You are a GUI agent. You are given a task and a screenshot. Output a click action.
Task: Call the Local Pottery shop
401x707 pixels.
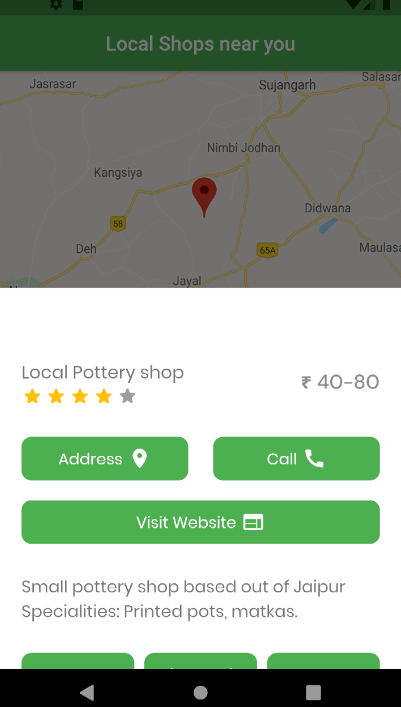coord(296,459)
